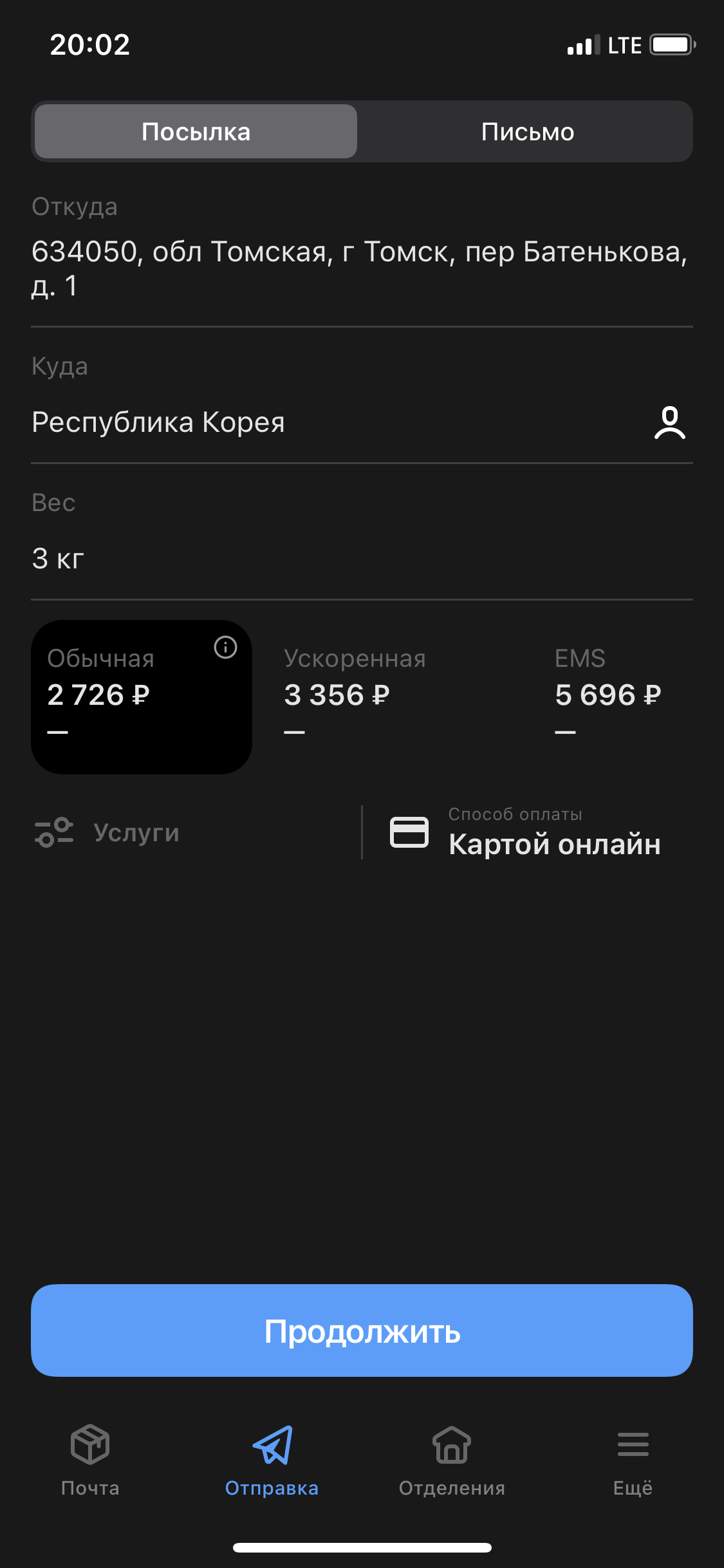Switch to the Отделения tab
This screenshot has width=724, height=1568.
pos(452,1461)
